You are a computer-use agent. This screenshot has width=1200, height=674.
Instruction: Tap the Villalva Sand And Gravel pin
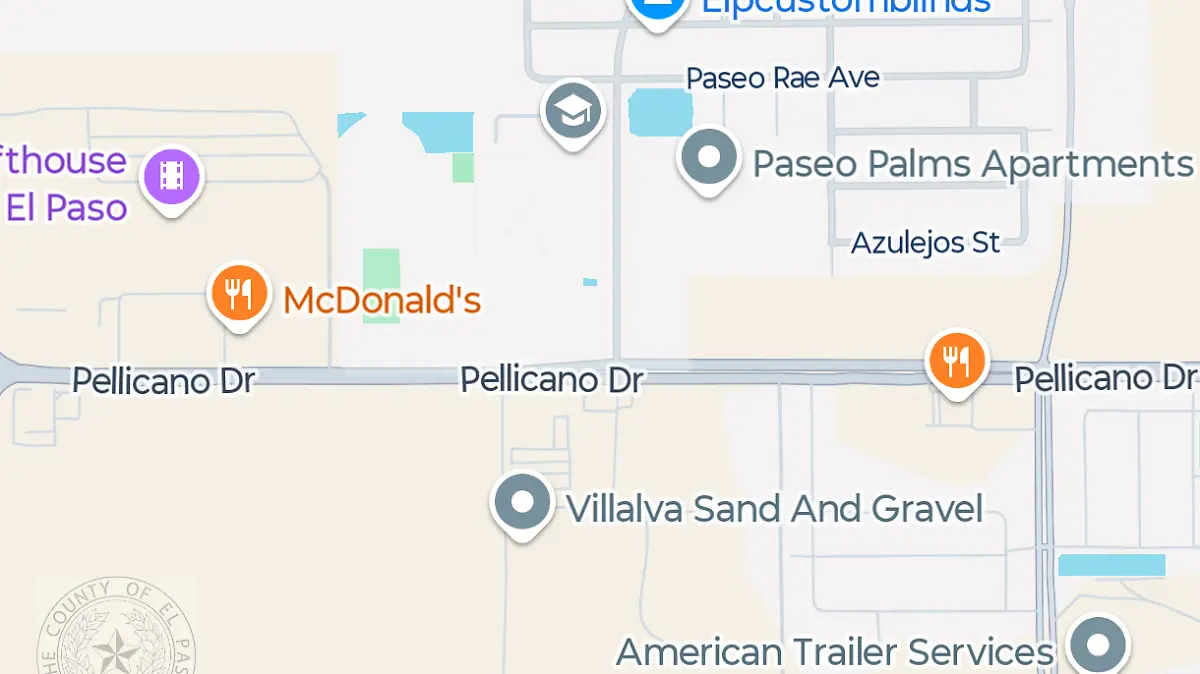click(x=521, y=504)
